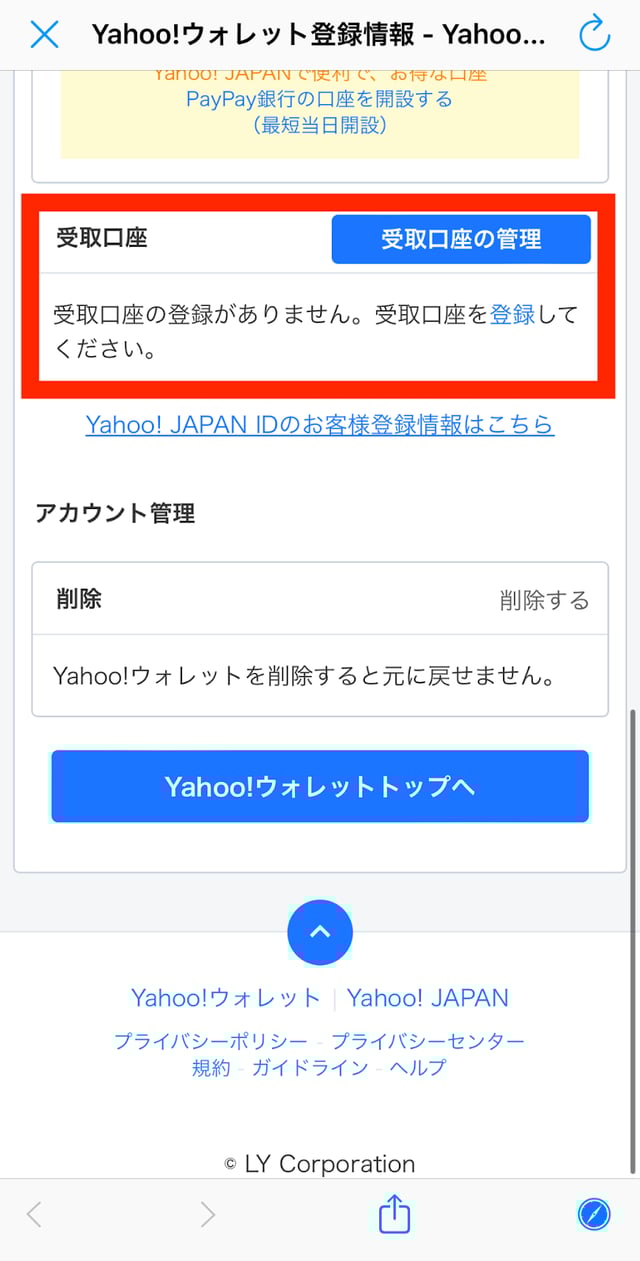This screenshot has width=640, height=1261.
Task: Jump to top with the up arrow
Action: 320,932
